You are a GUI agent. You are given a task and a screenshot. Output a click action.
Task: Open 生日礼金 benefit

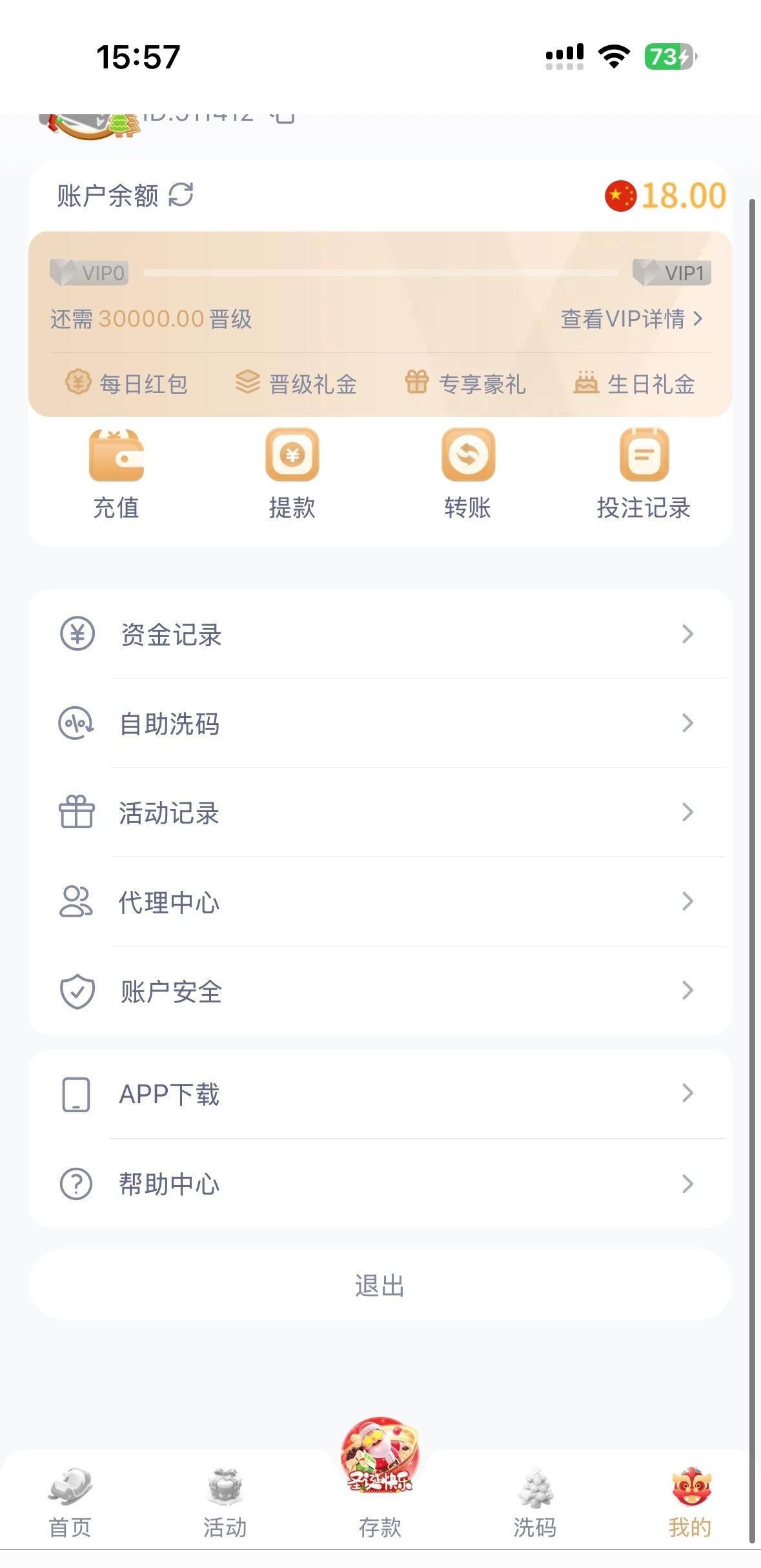(634, 383)
